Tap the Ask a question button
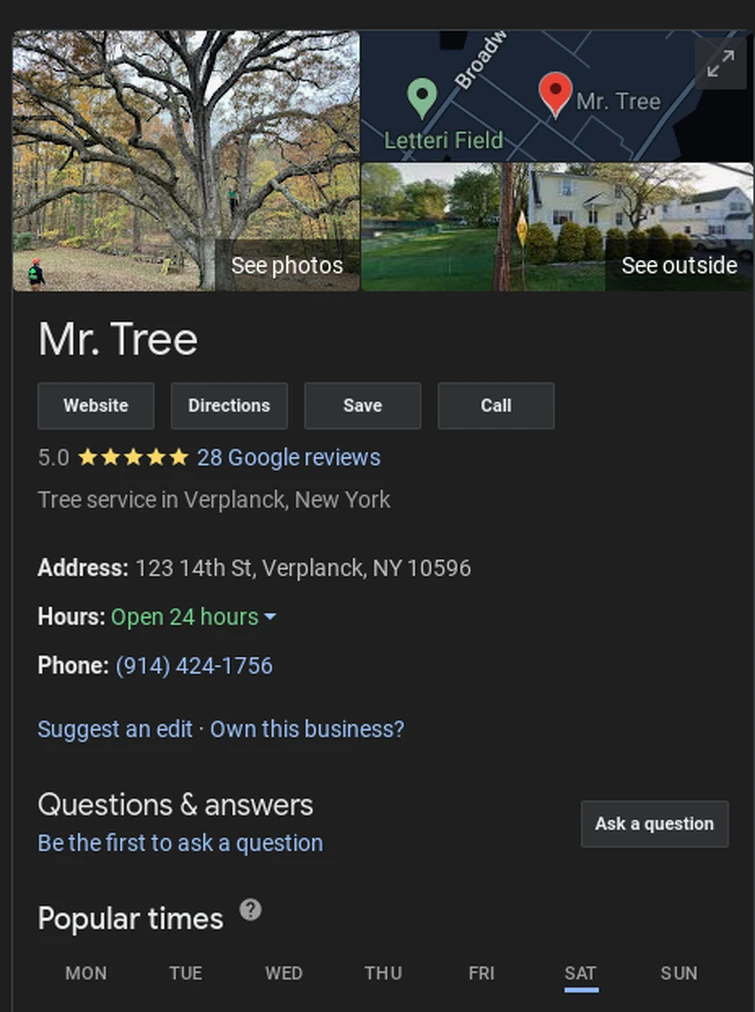This screenshot has height=1012, width=755. (x=654, y=824)
